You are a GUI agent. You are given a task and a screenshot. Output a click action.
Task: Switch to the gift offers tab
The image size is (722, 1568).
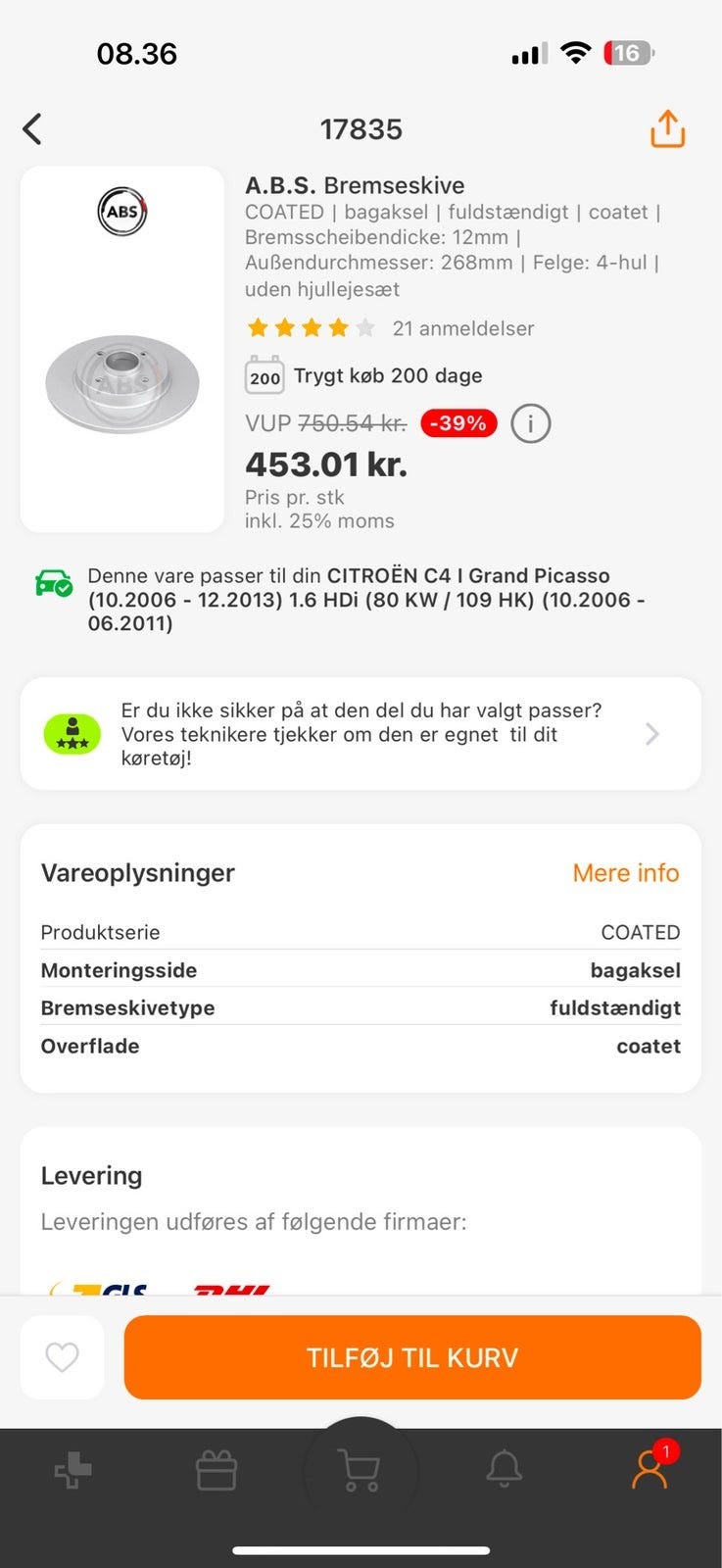[x=217, y=1470]
